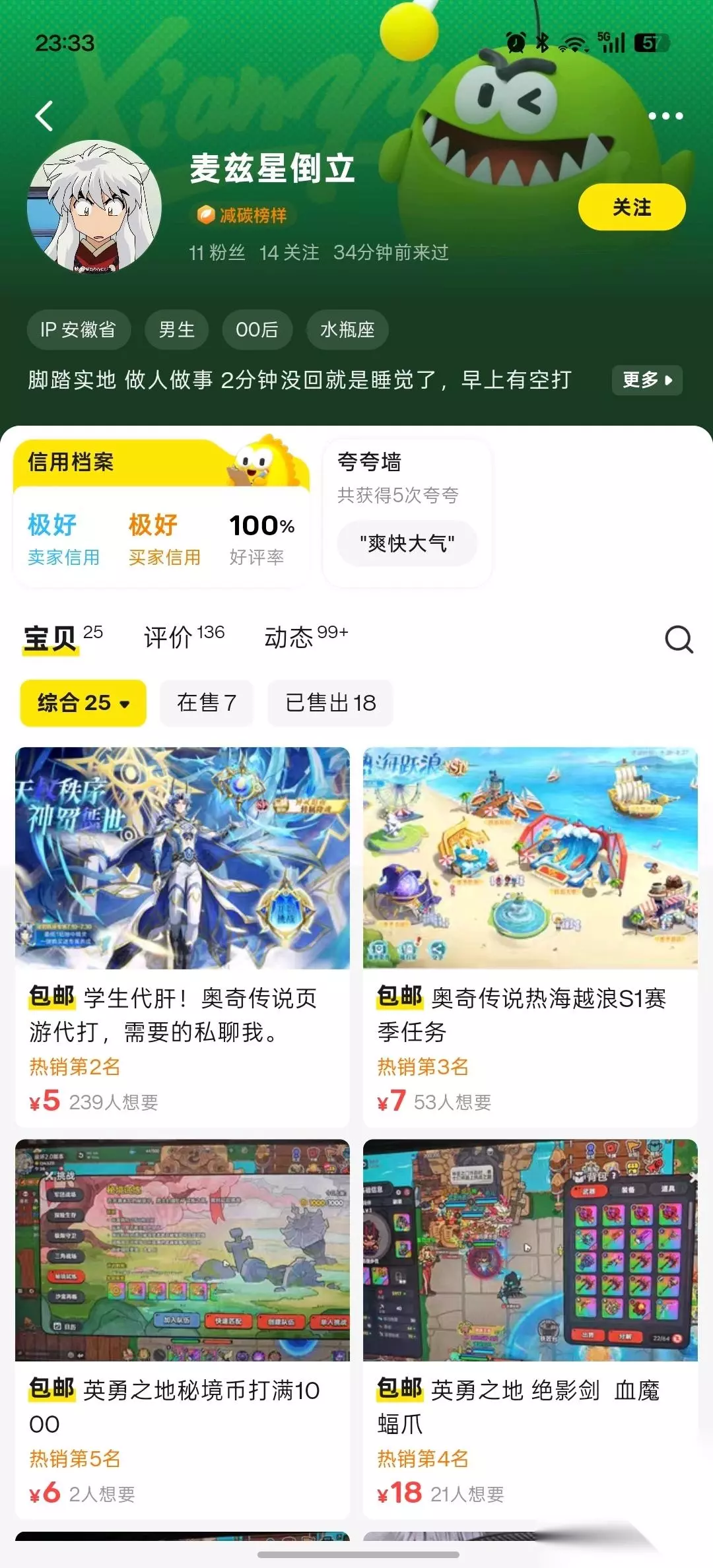Viewport: 713px width, 1568px height.
Task: Select the 宝贝 25 tab
Action: pyautogui.click(x=63, y=637)
